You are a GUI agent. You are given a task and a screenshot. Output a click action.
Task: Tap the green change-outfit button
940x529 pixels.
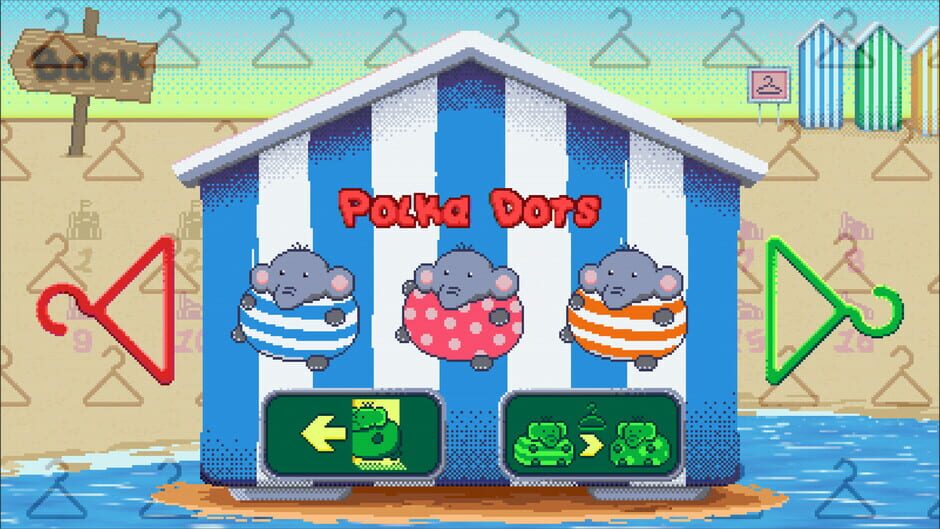pos(591,433)
